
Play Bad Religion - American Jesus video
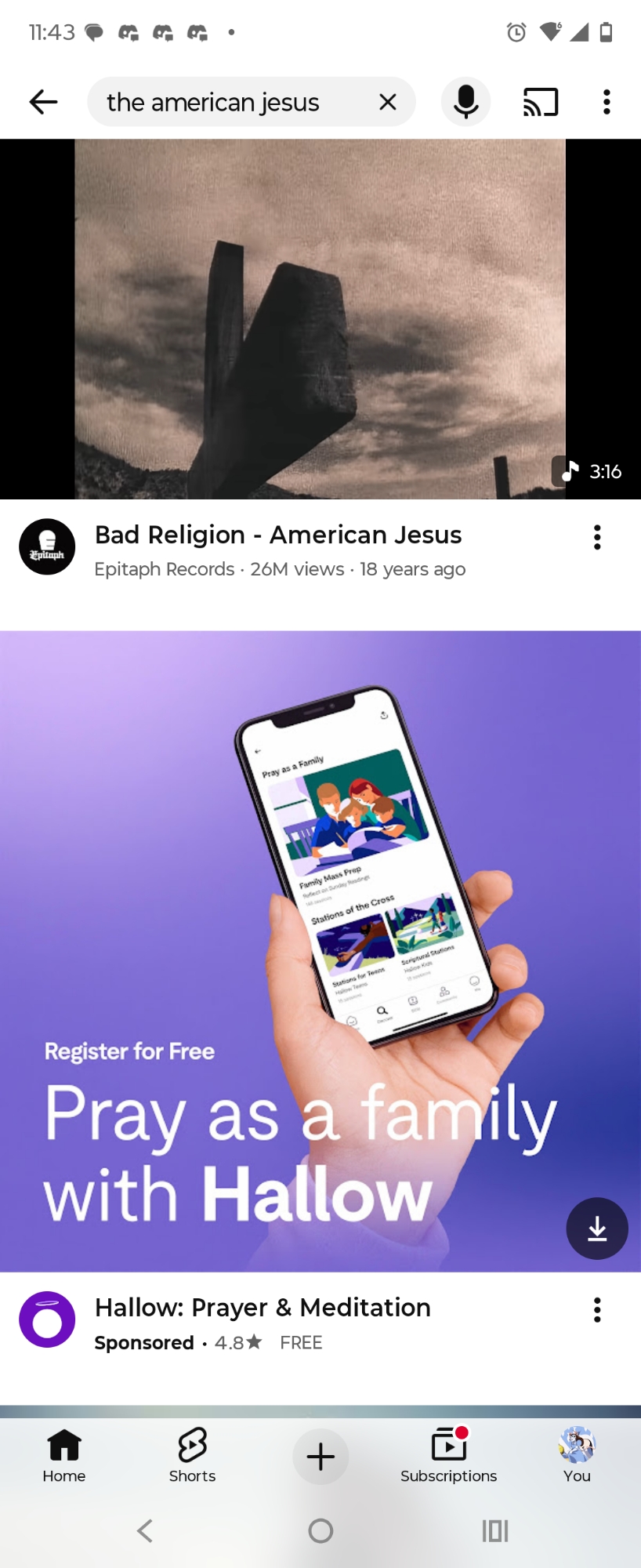(x=320, y=319)
